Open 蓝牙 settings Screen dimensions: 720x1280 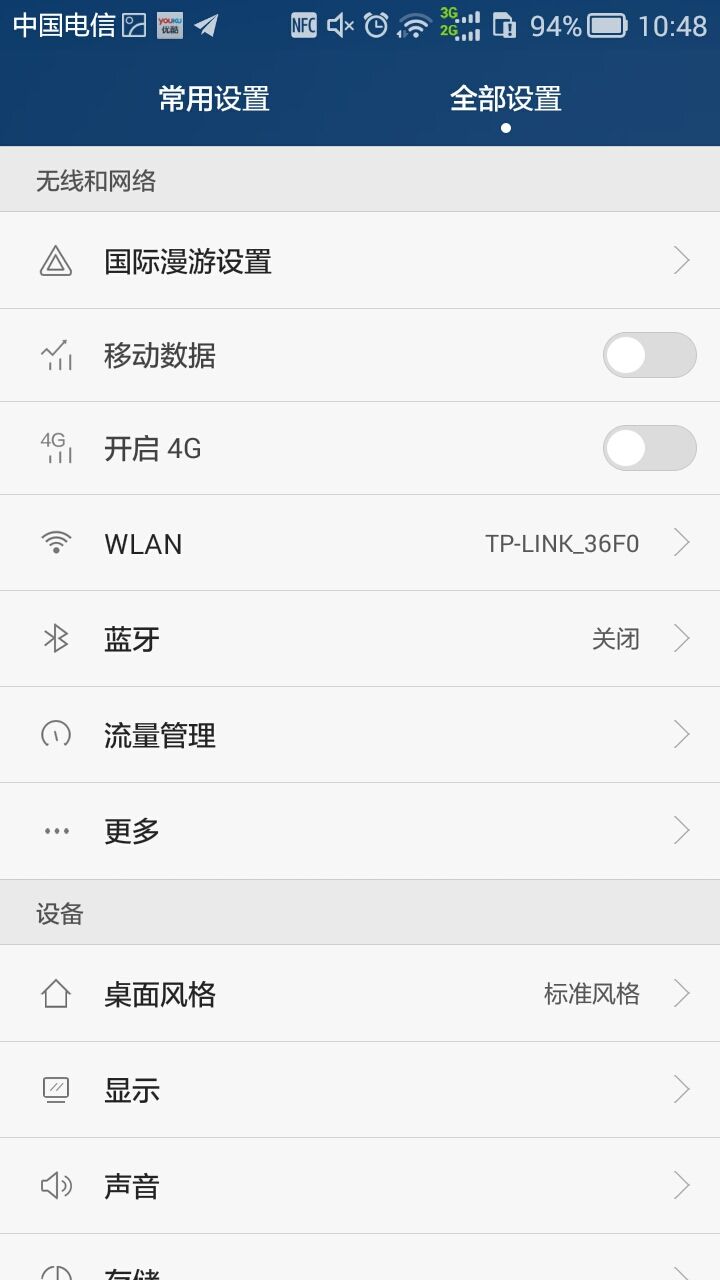(360, 639)
